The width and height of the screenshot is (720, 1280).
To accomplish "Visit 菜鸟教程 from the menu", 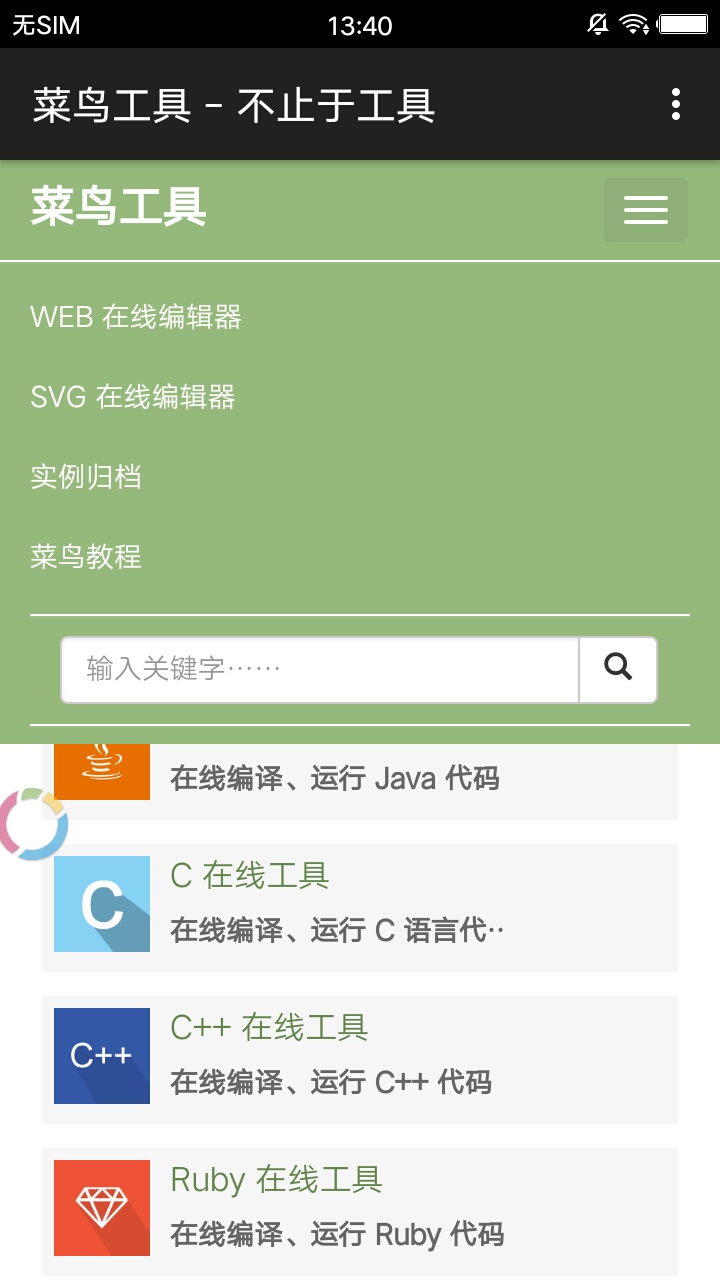I will click(x=86, y=556).
